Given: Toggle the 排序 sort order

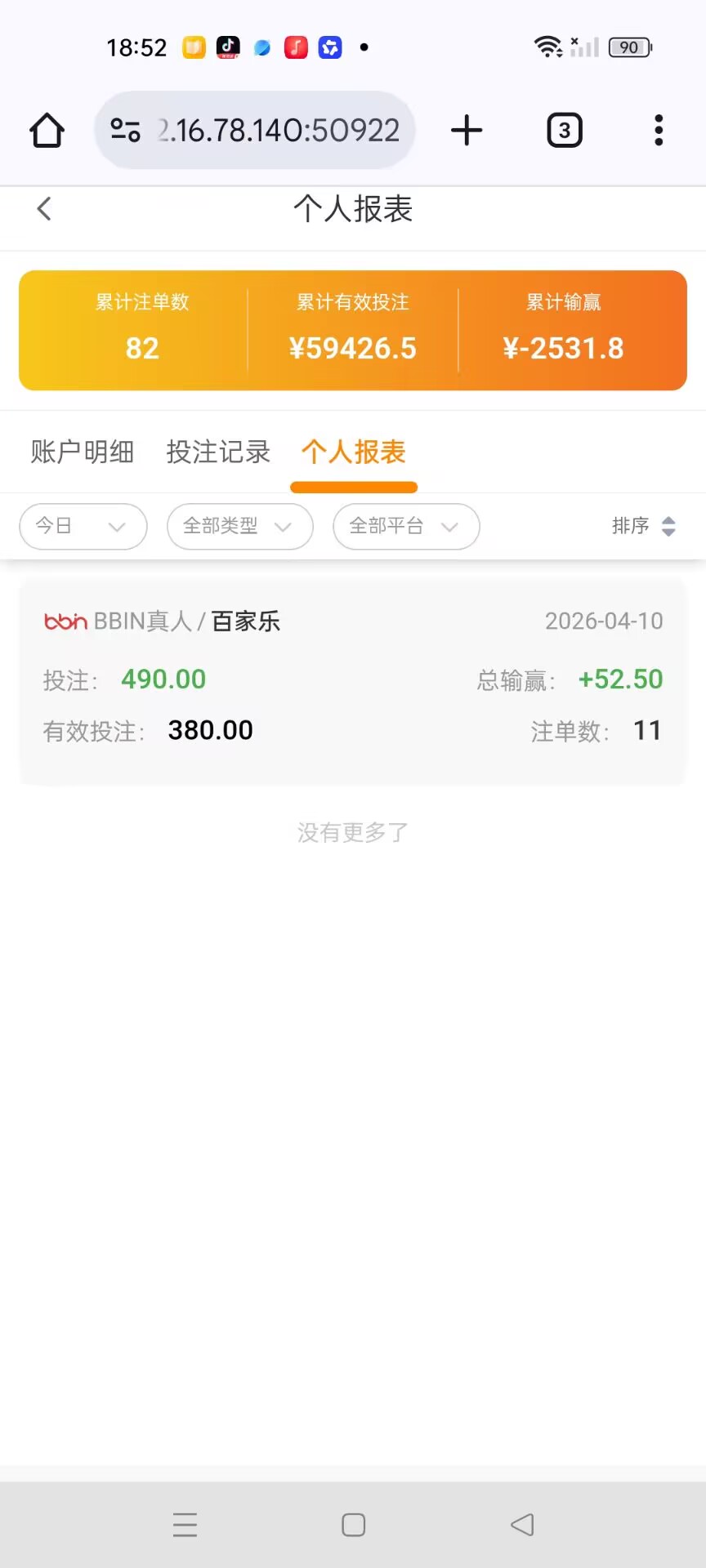Looking at the screenshot, I should pyautogui.click(x=645, y=527).
